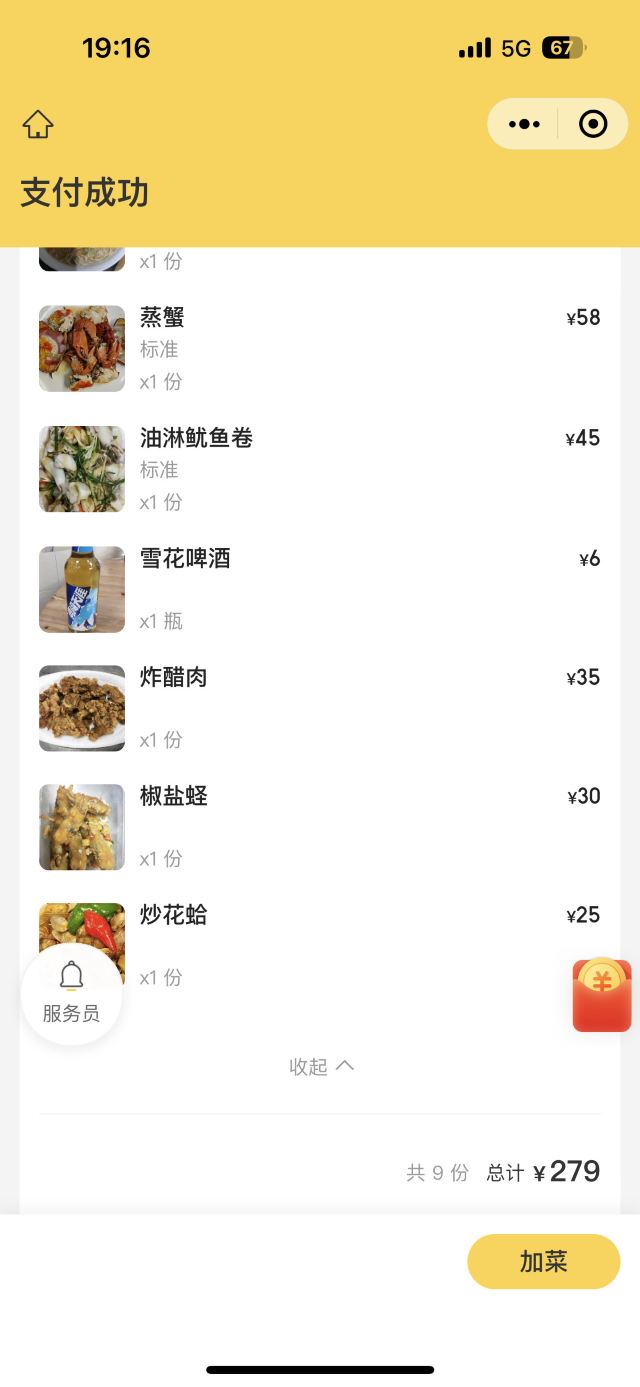Image resolution: width=640 pixels, height=1387 pixels.
Task: Tap 加菜 to add more dishes
Action: [x=543, y=1261]
